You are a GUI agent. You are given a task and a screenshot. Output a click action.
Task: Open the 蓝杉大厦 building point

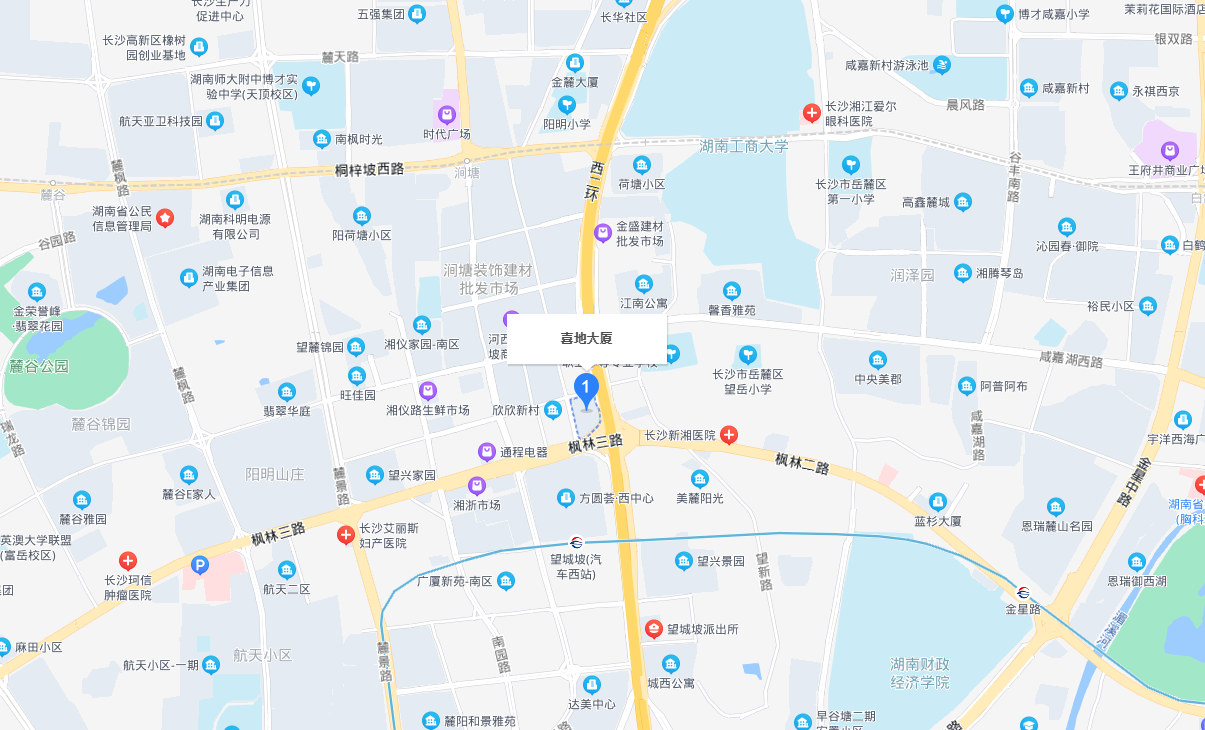click(937, 502)
